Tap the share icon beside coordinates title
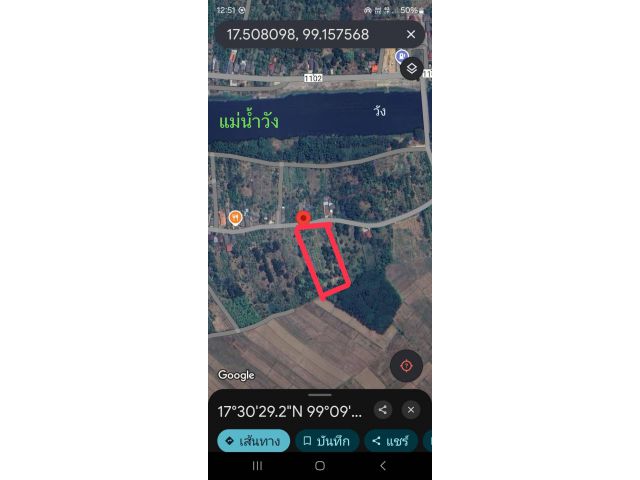 [x=383, y=410]
